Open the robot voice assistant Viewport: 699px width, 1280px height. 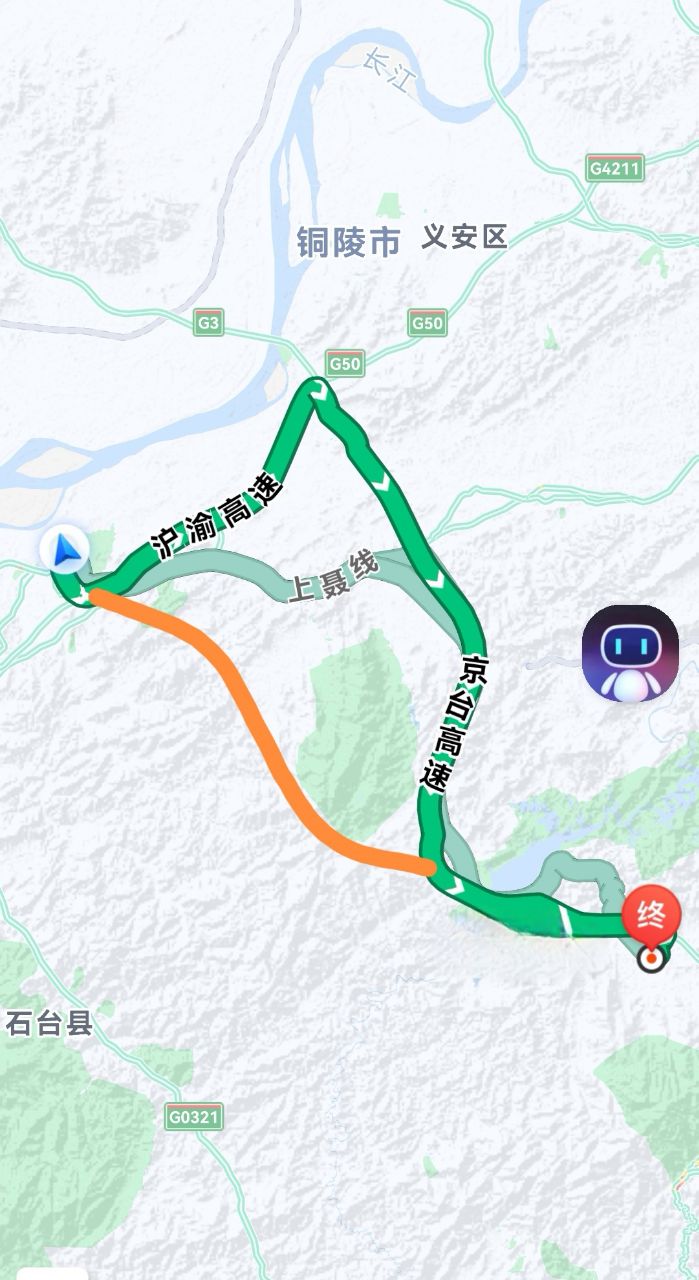(630, 653)
